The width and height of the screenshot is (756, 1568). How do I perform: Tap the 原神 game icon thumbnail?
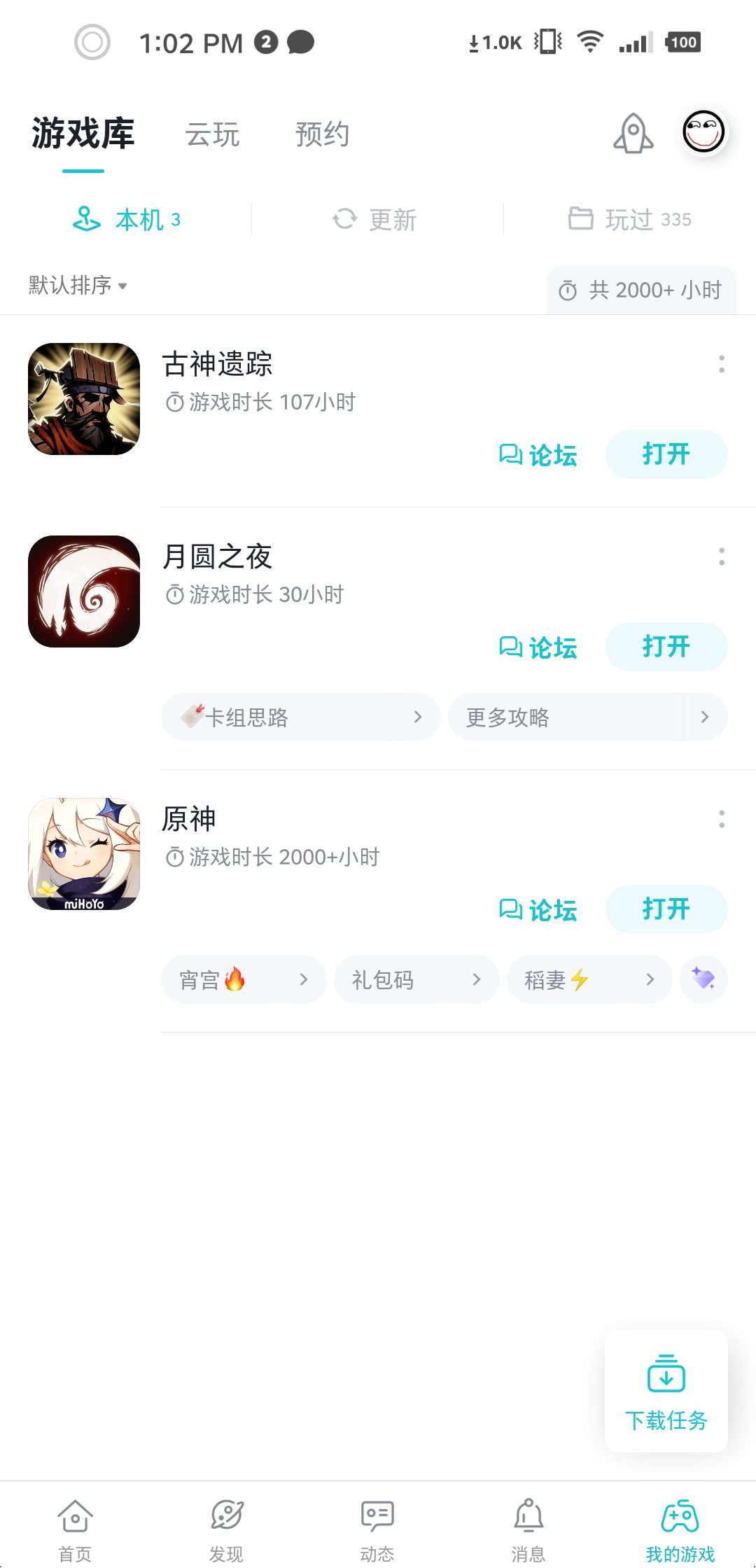tap(83, 853)
